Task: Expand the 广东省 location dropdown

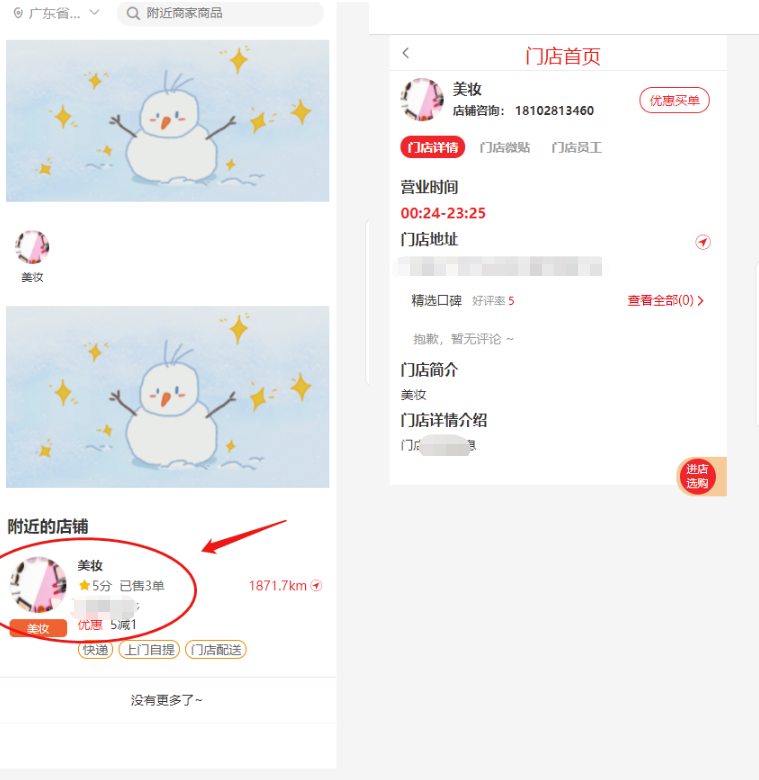Action: (x=58, y=13)
